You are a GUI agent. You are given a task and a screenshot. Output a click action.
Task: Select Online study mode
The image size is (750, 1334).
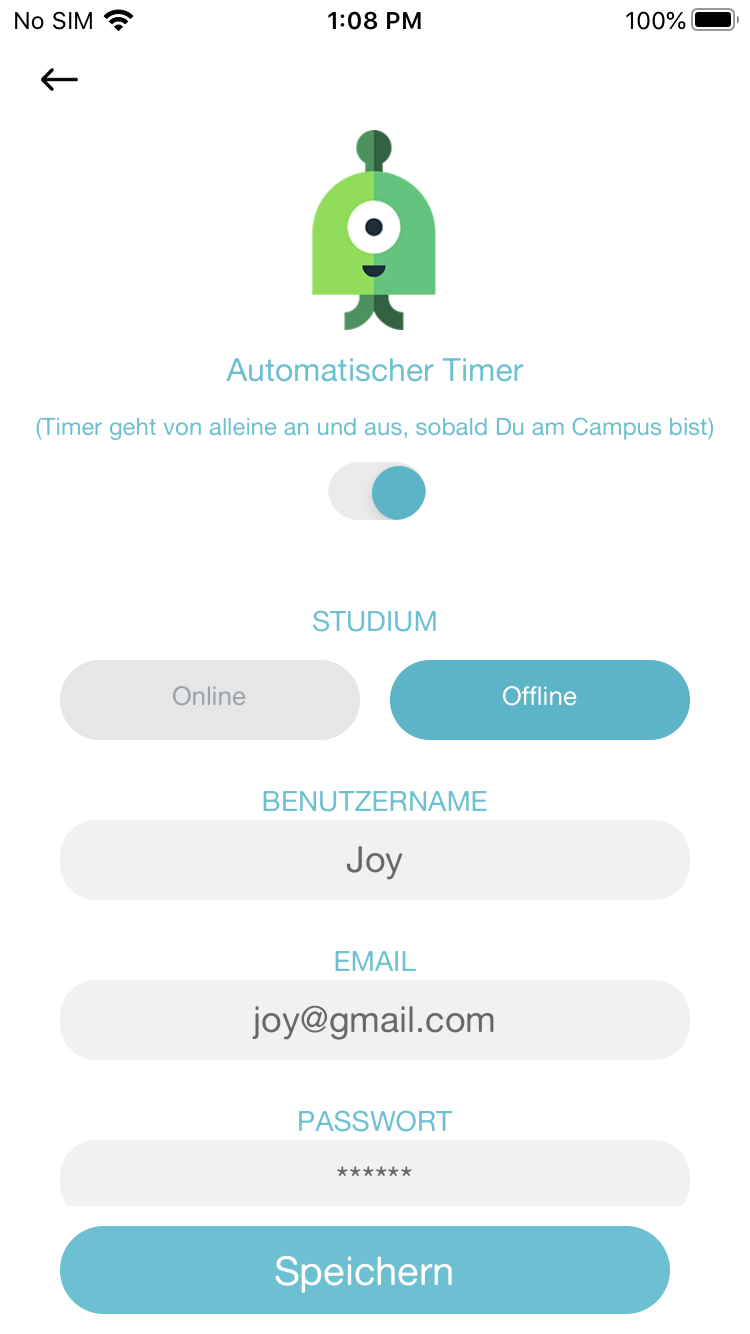[210, 699]
